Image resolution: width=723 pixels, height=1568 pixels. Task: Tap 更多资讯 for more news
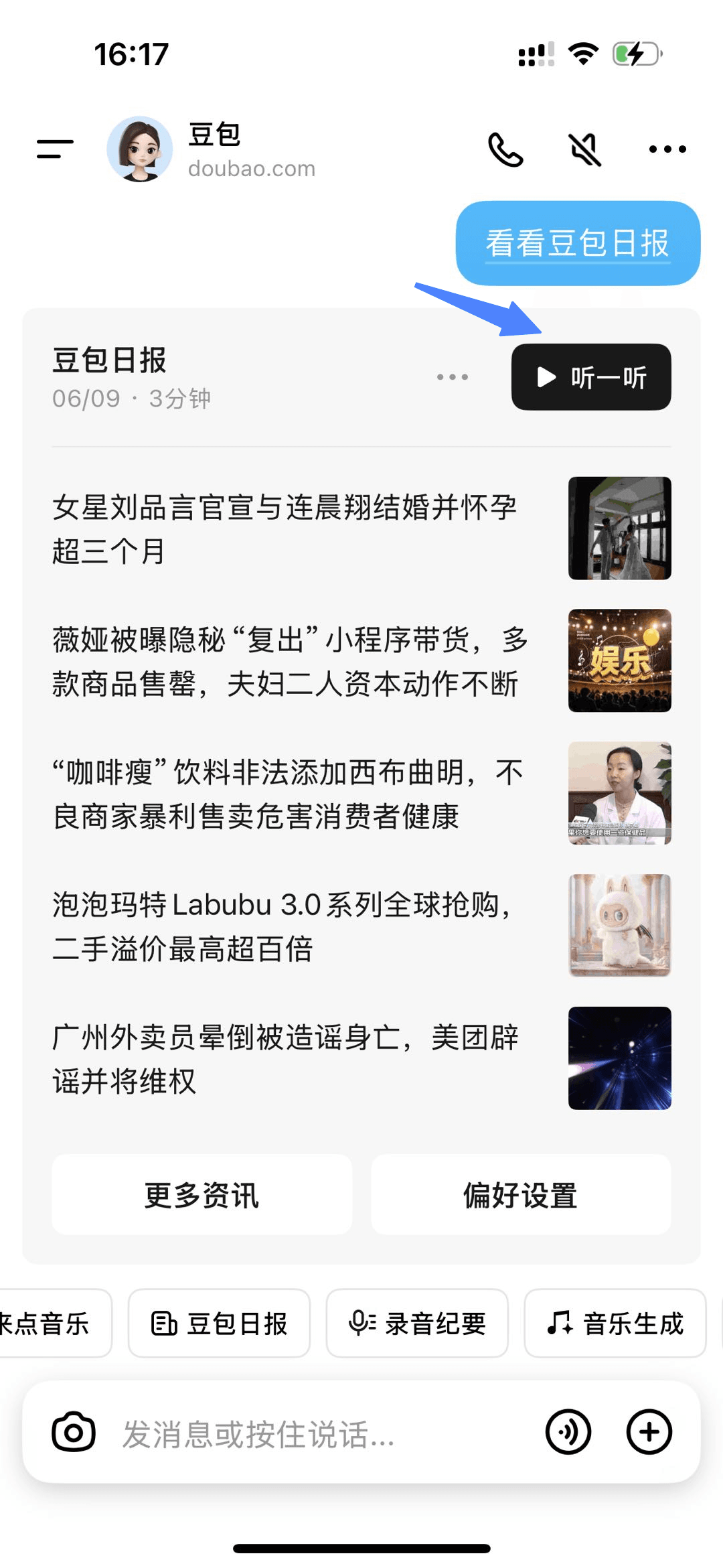click(202, 1195)
